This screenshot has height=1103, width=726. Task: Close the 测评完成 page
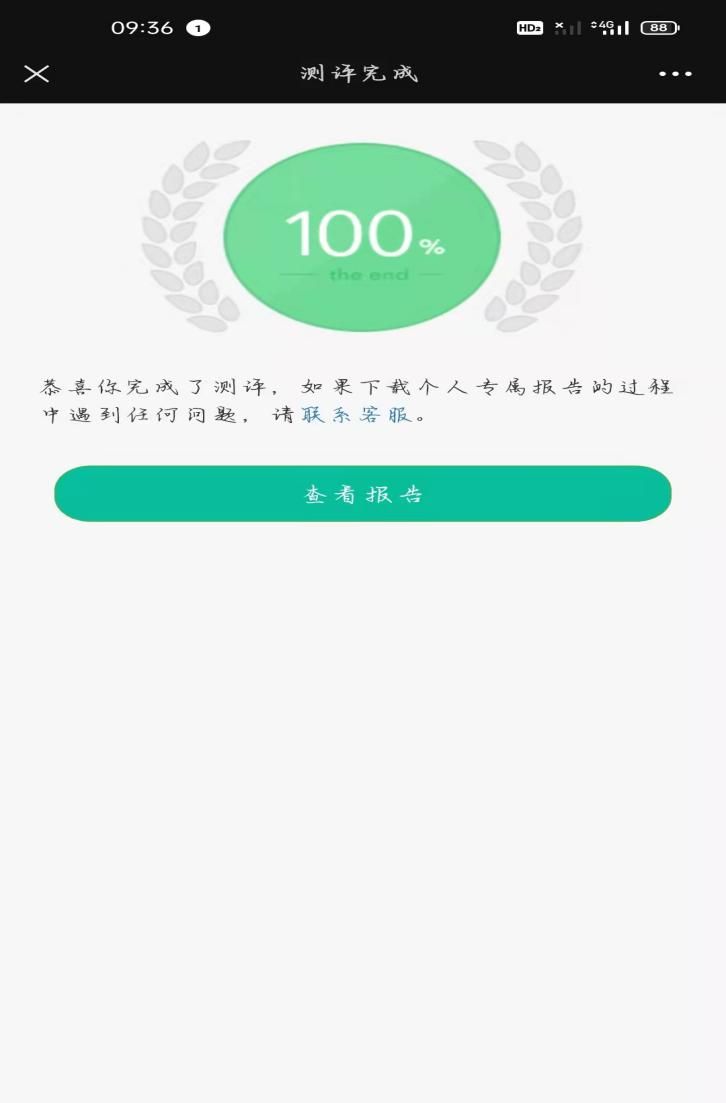click(x=37, y=74)
